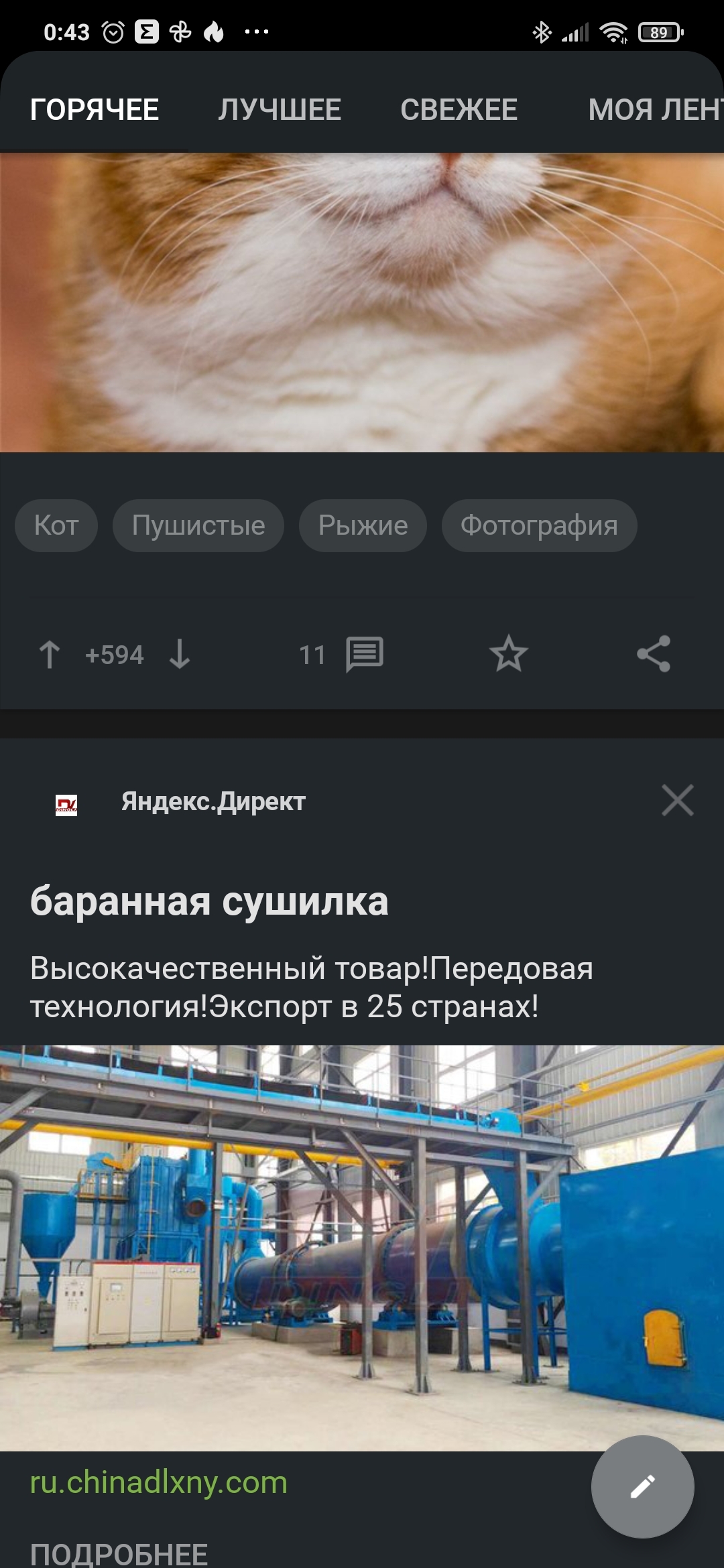Share the cat post
The width and height of the screenshot is (724, 1568).
click(x=654, y=654)
